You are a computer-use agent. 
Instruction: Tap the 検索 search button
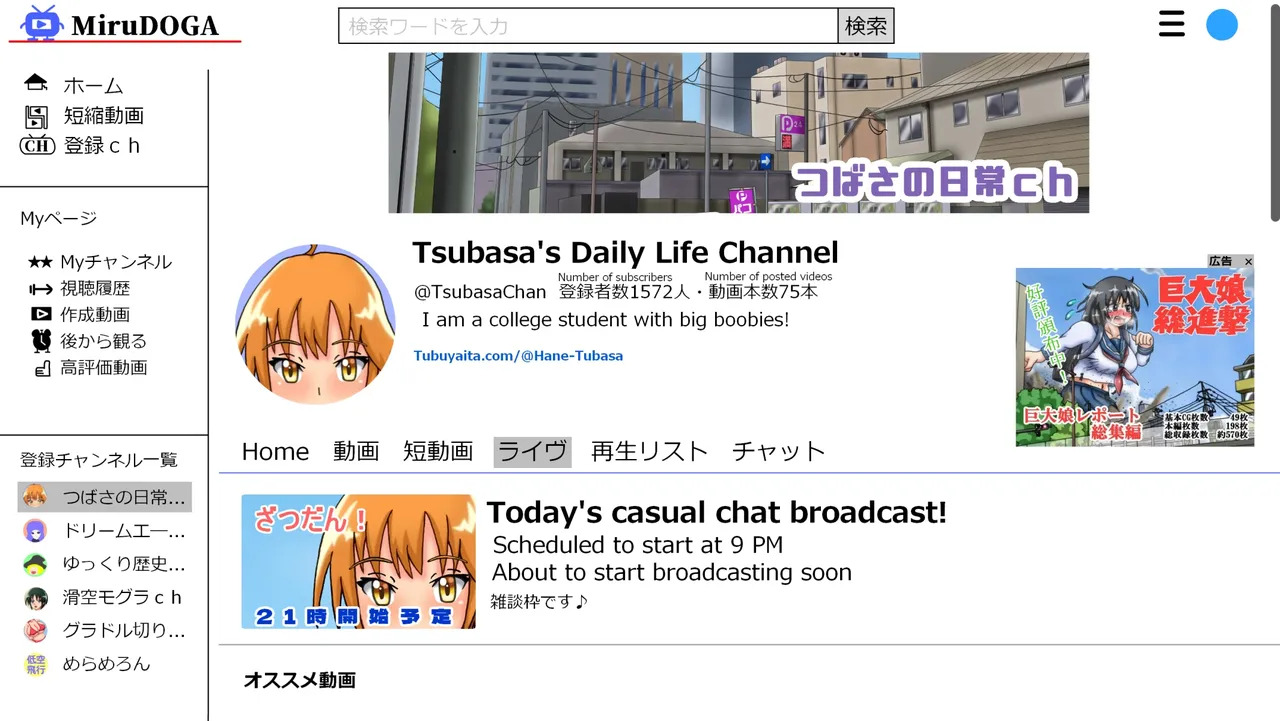click(x=866, y=26)
